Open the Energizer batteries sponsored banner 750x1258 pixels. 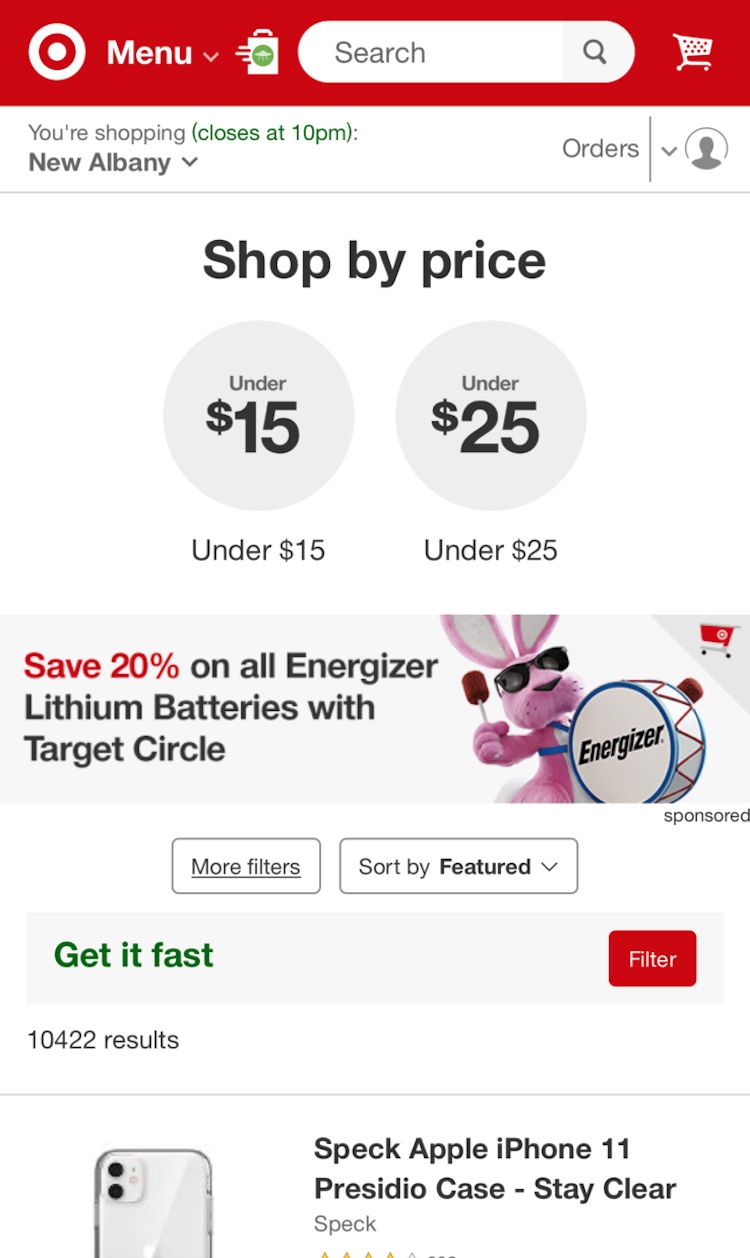(x=374, y=708)
